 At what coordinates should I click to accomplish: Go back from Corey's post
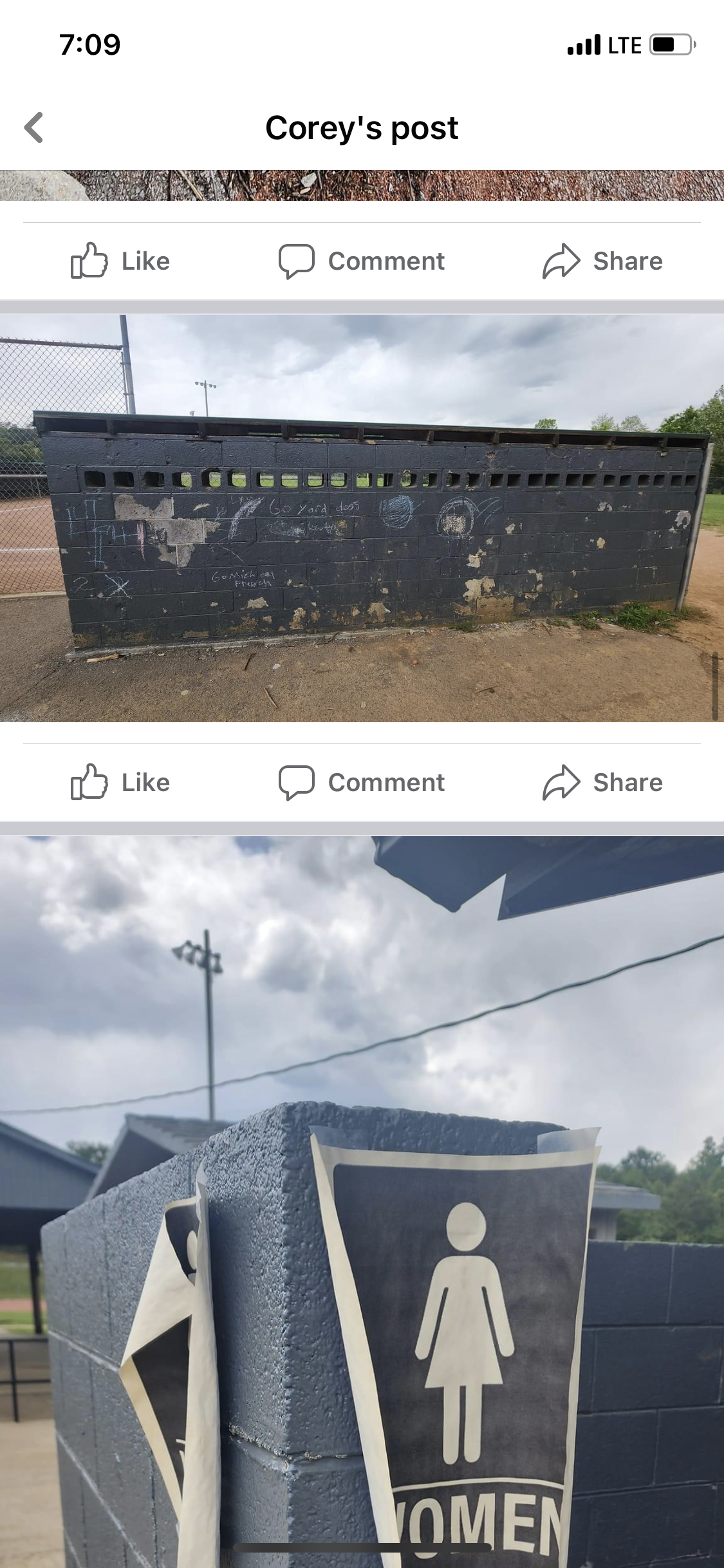click(34, 127)
